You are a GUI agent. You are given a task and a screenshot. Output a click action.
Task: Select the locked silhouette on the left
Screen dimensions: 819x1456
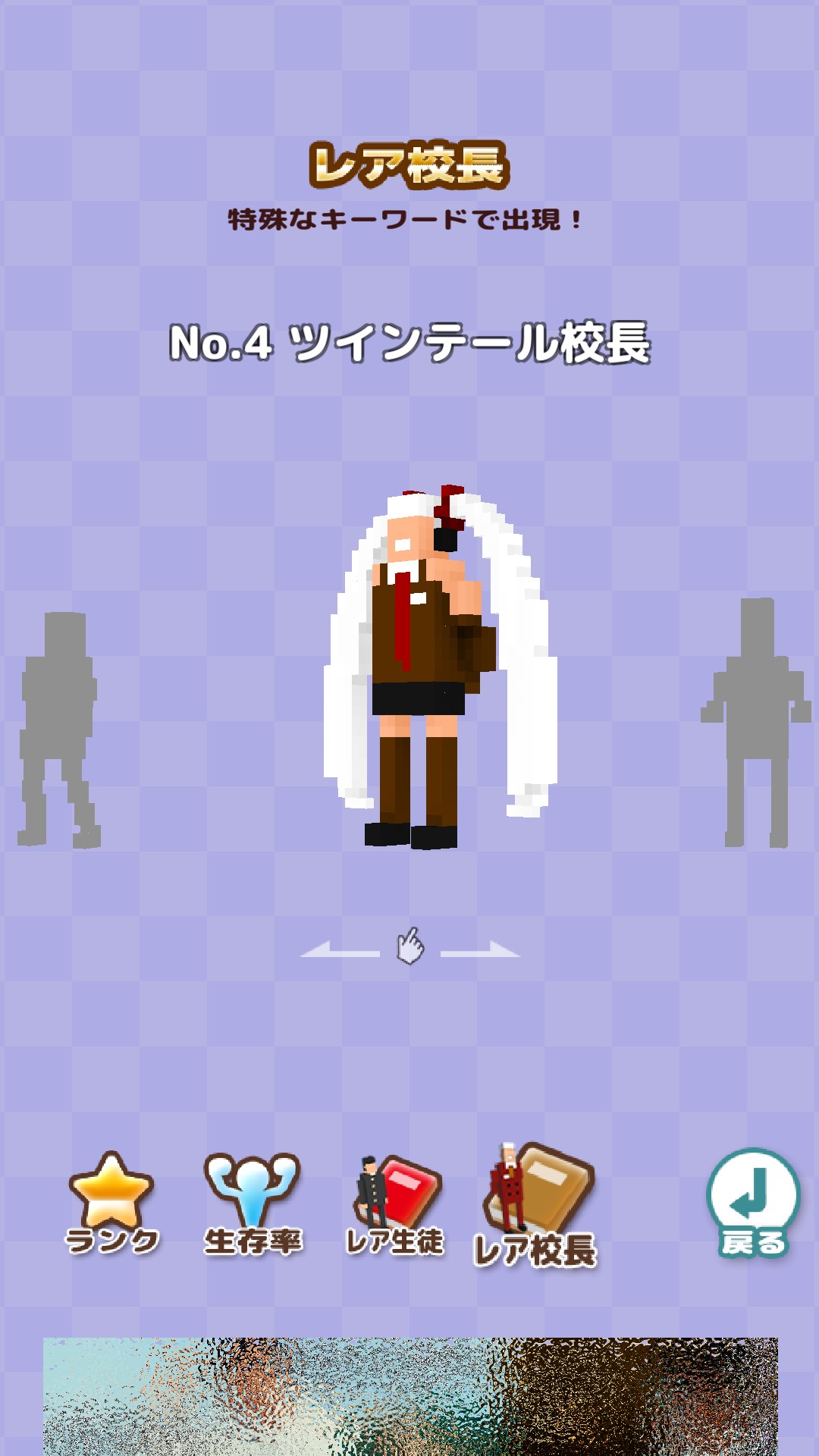(59, 730)
